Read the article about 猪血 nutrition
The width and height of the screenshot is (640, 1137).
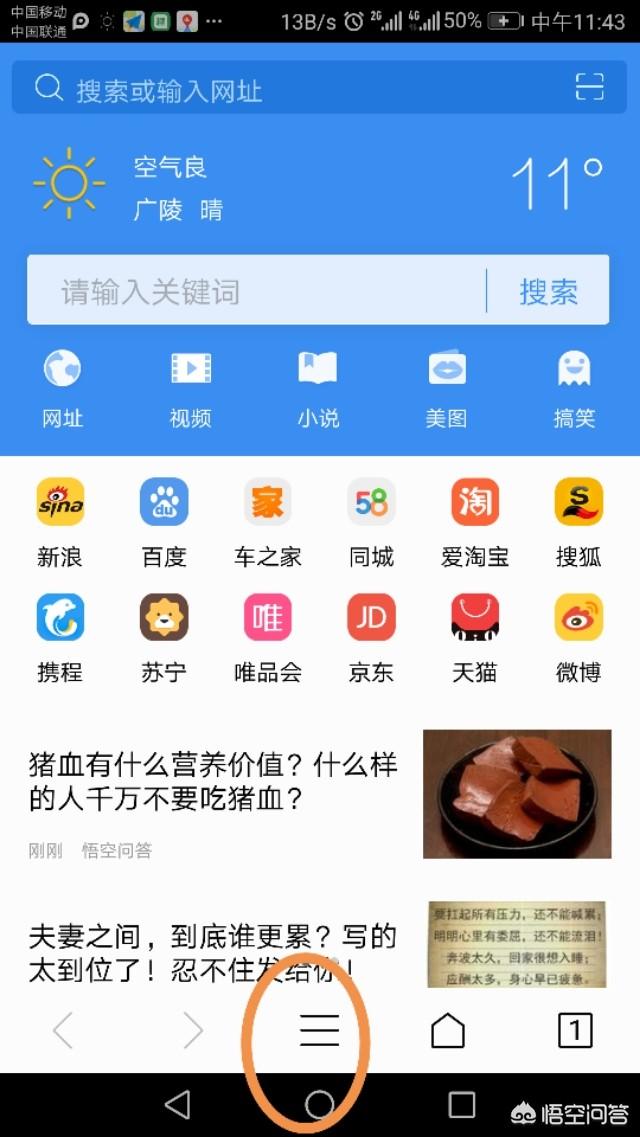213,782
